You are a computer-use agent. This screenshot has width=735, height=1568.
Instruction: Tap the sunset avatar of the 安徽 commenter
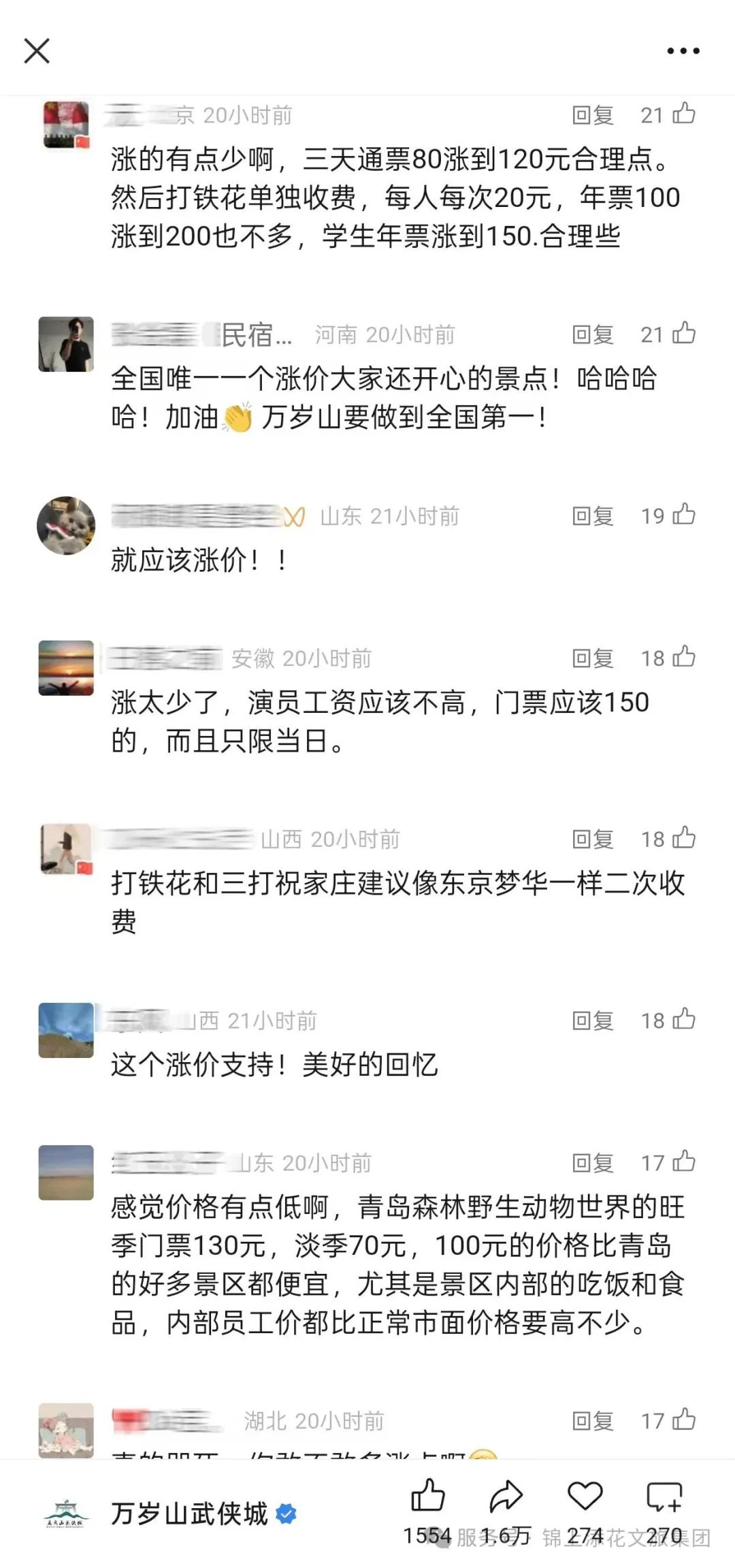[x=66, y=667]
